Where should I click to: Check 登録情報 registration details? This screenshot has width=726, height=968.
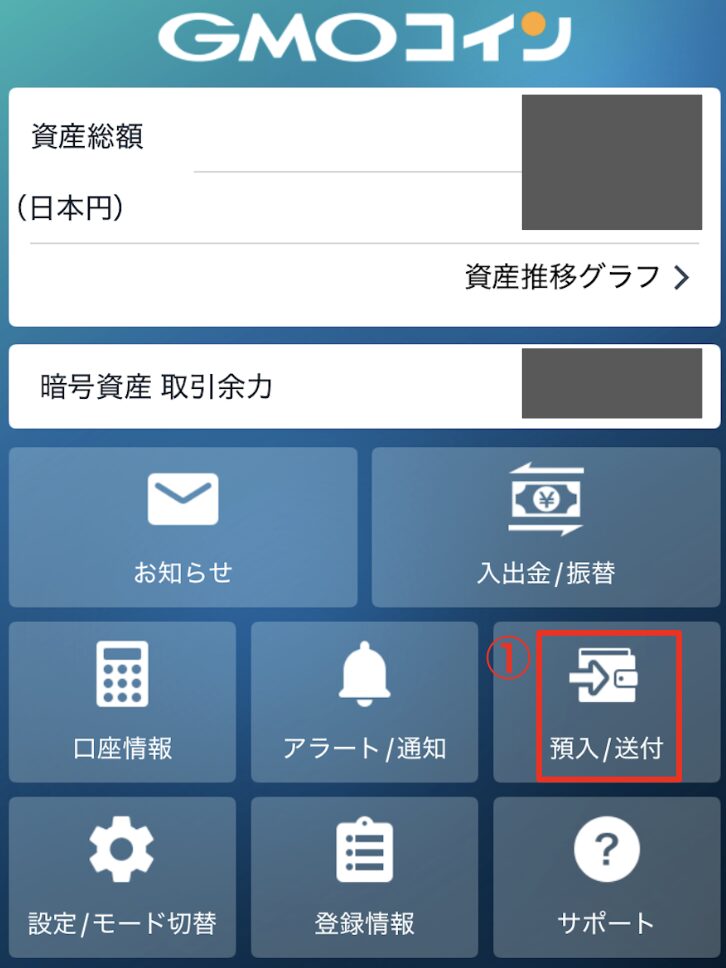click(x=364, y=877)
